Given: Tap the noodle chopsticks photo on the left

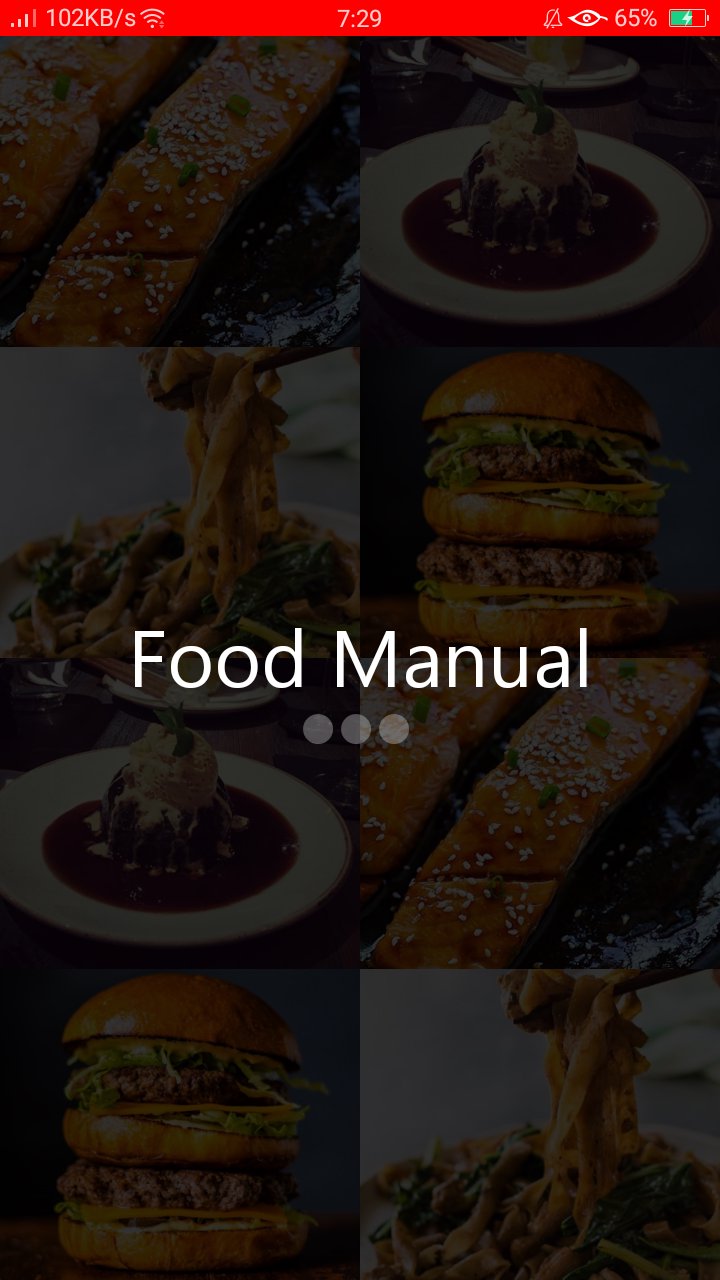Looking at the screenshot, I should click(x=180, y=500).
